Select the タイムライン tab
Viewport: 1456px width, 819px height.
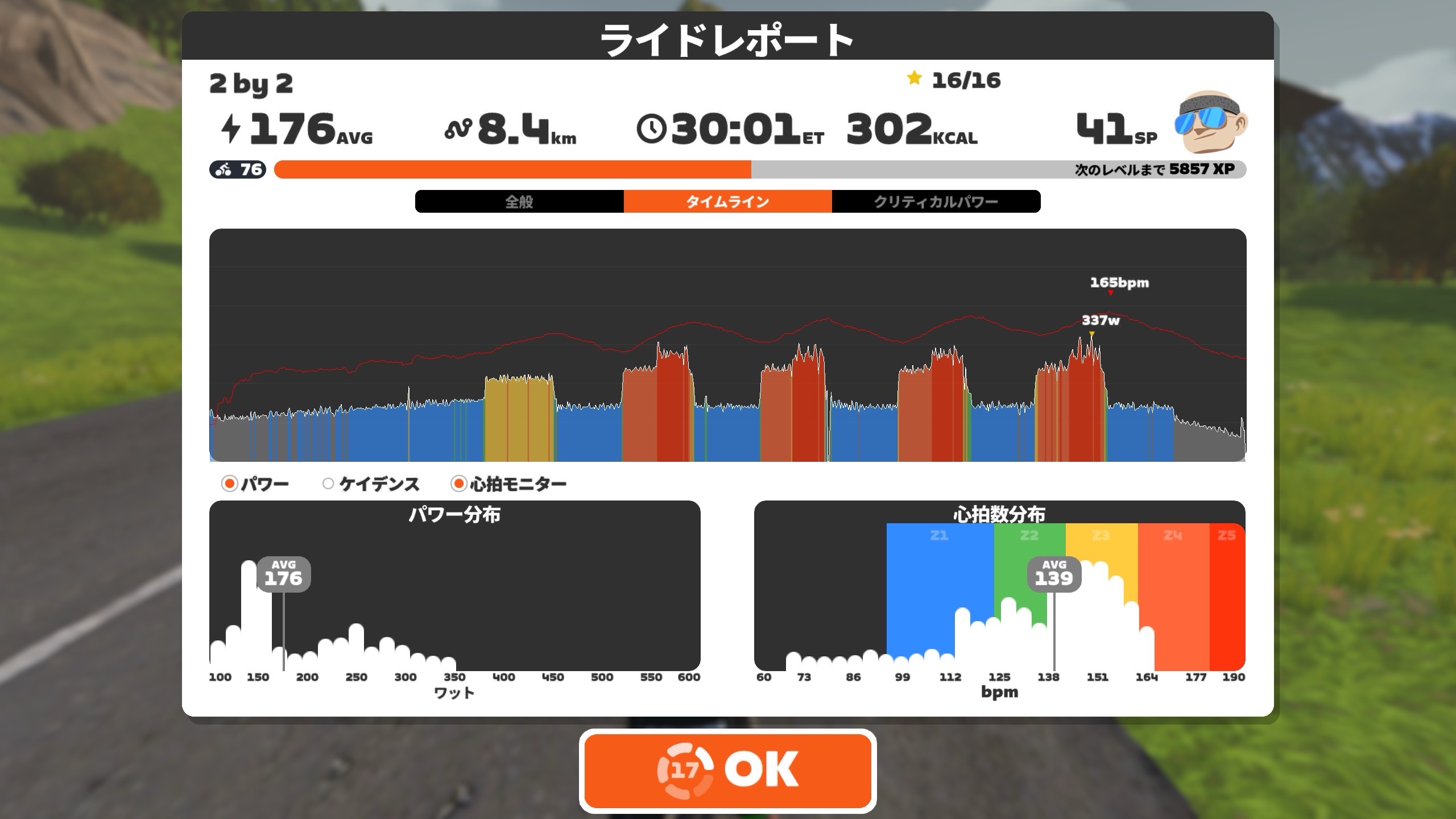[727, 202]
